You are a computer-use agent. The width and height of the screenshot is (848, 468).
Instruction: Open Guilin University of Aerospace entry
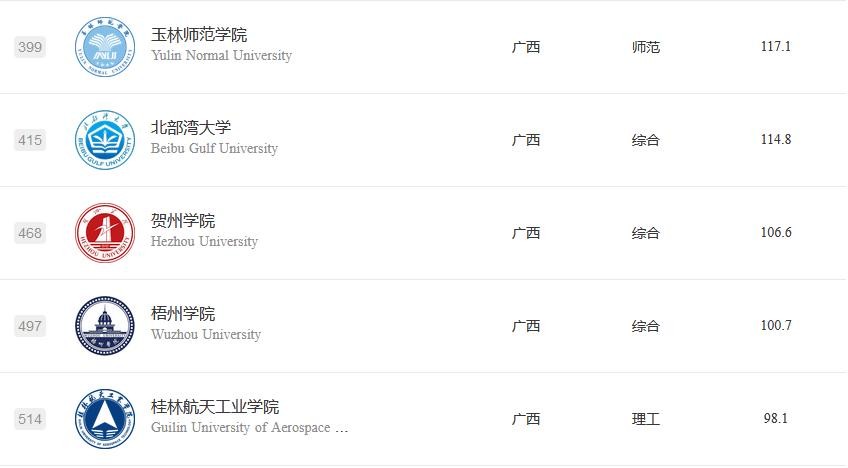click(215, 407)
